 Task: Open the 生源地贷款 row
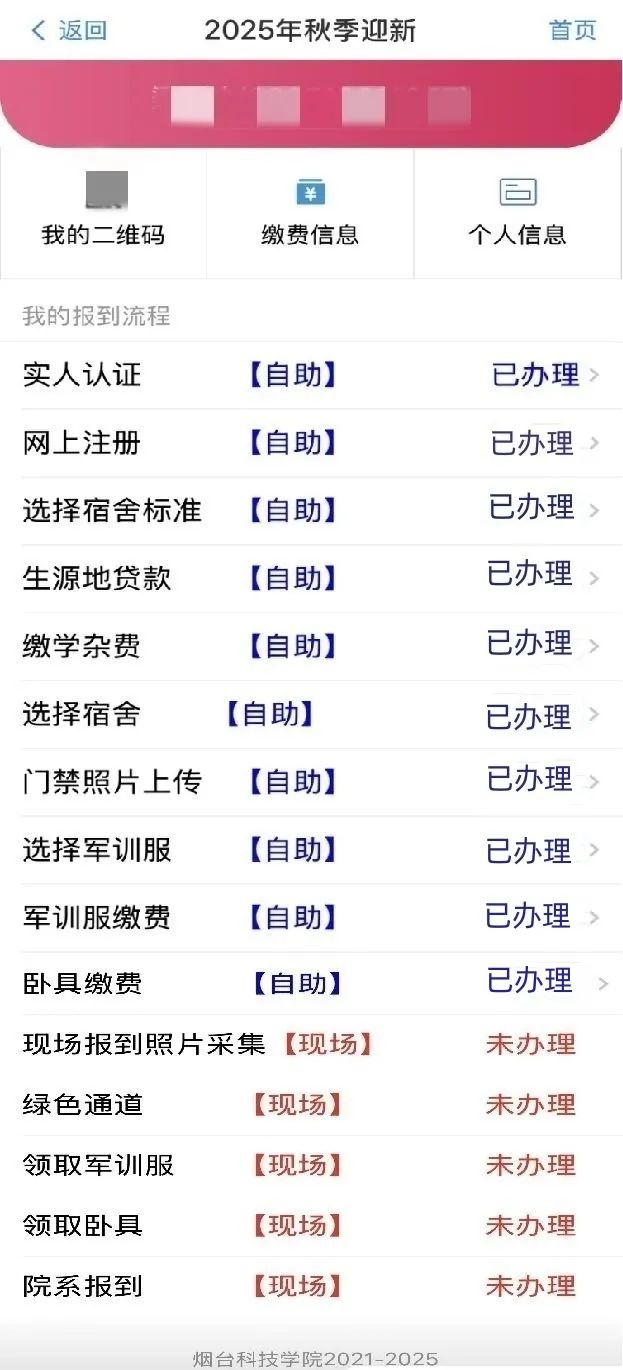click(x=311, y=578)
